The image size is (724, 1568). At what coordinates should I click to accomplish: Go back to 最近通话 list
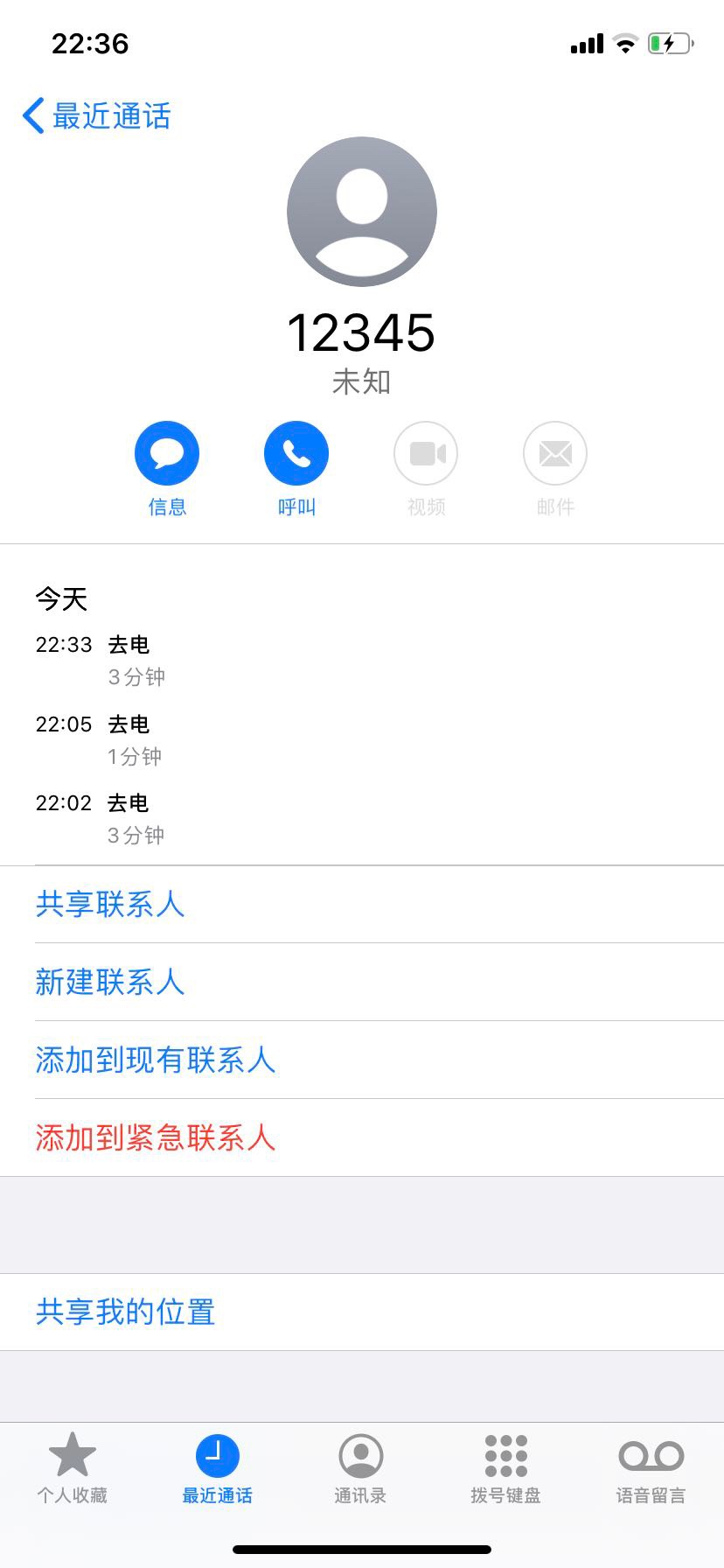click(96, 115)
